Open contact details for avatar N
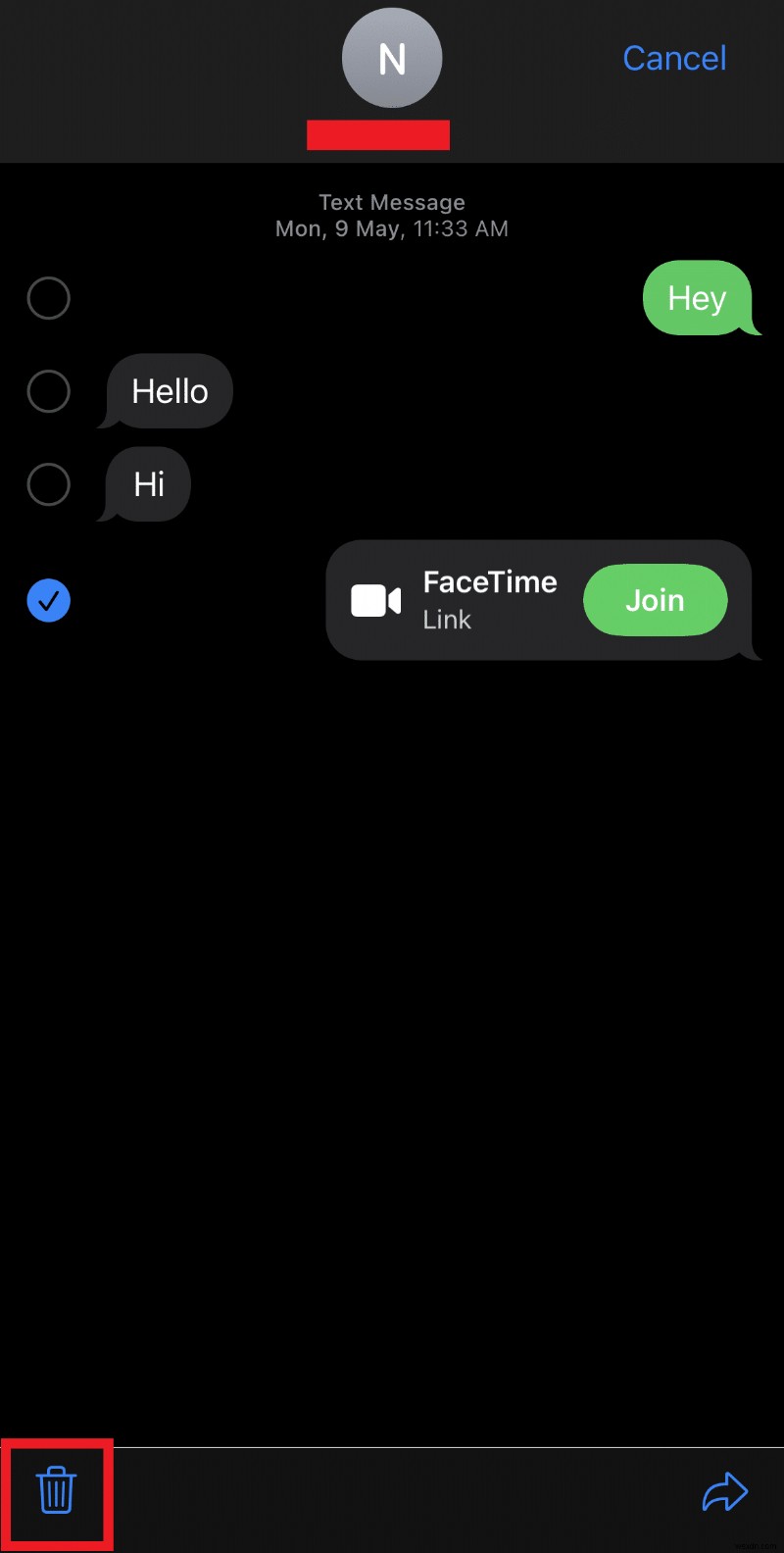The width and height of the screenshot is (784, 1553). (x=392, y=59)
